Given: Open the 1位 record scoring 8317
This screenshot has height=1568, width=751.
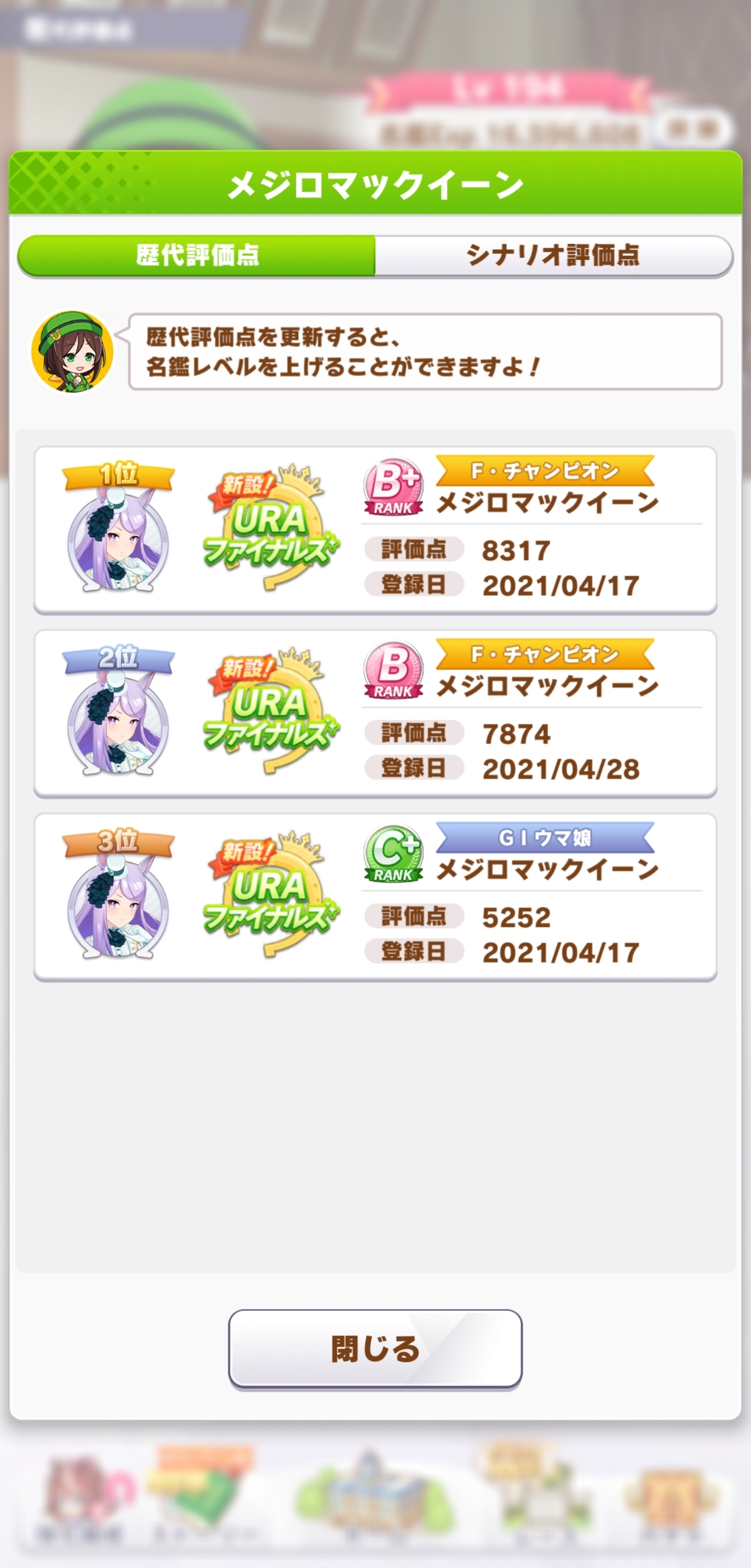Looking at the screenshot, I should (x=375, y=530).
